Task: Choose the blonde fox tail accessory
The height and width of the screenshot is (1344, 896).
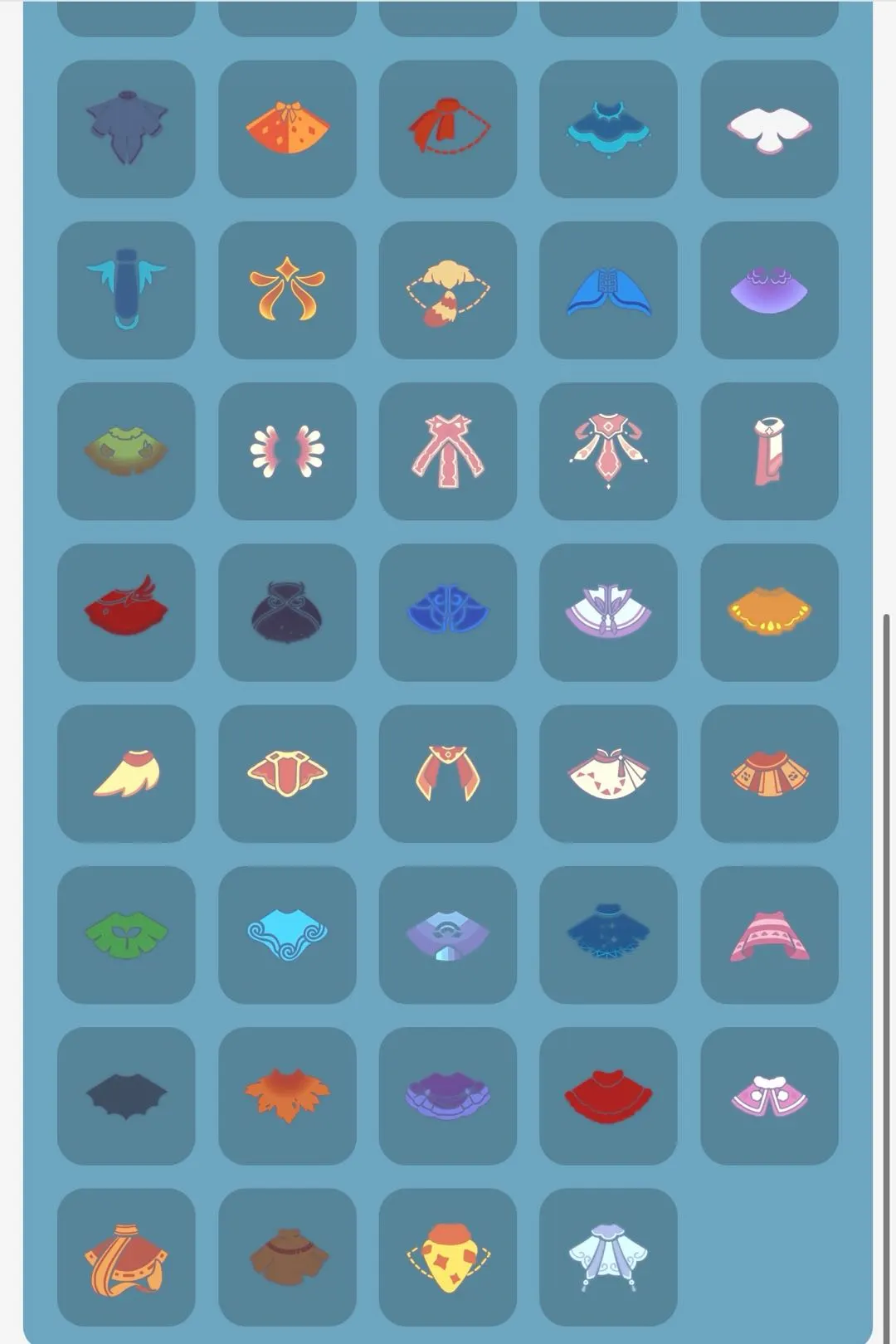Action: click(x=448, y=290)
